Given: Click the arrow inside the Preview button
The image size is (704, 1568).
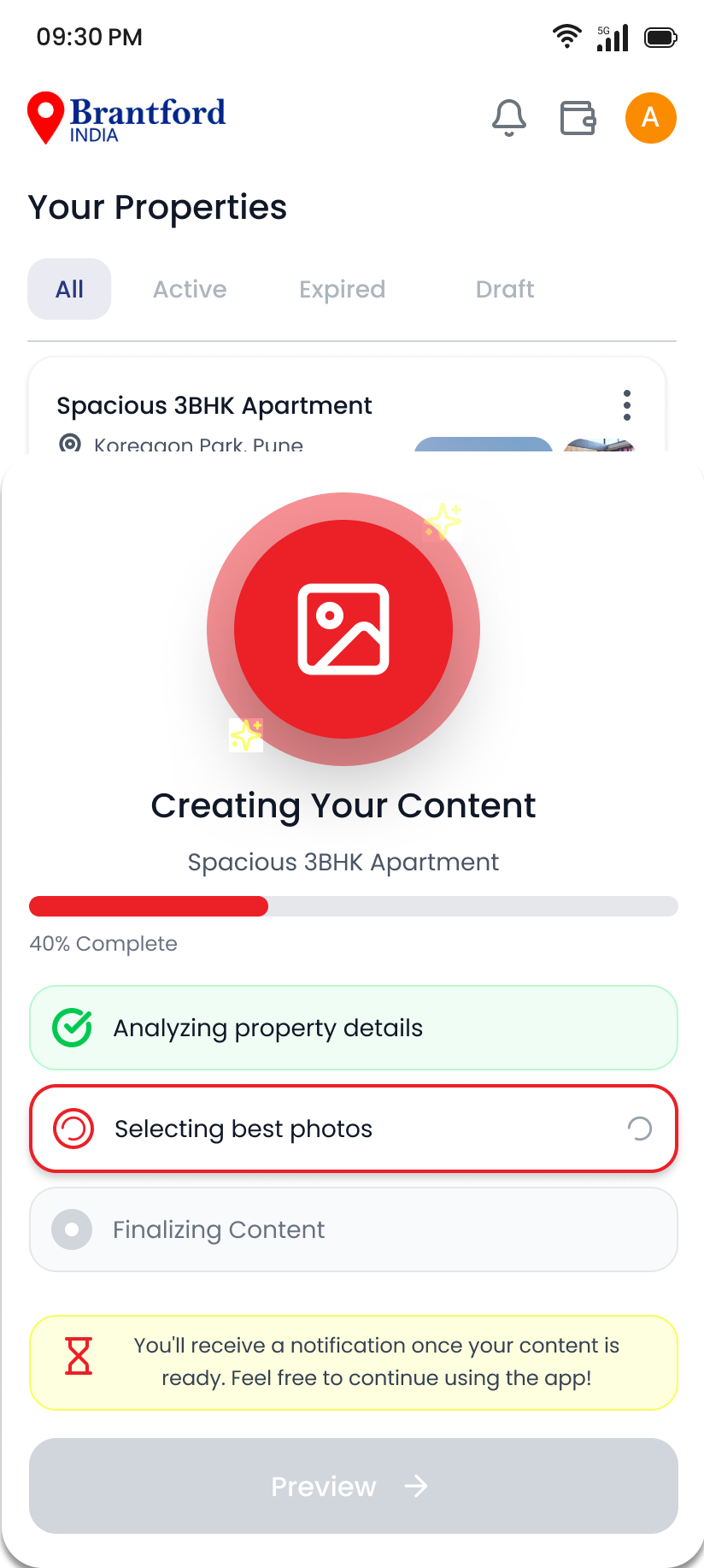Looking at the screenshot, I should pos(416,1486).
